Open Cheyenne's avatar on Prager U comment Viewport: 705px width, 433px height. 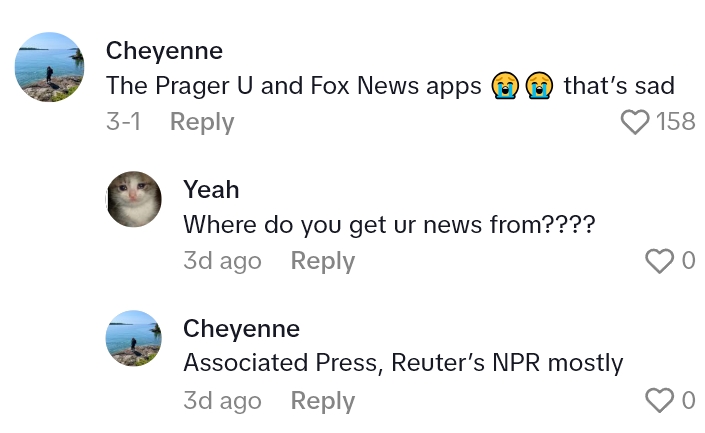[x=49, y=67]
